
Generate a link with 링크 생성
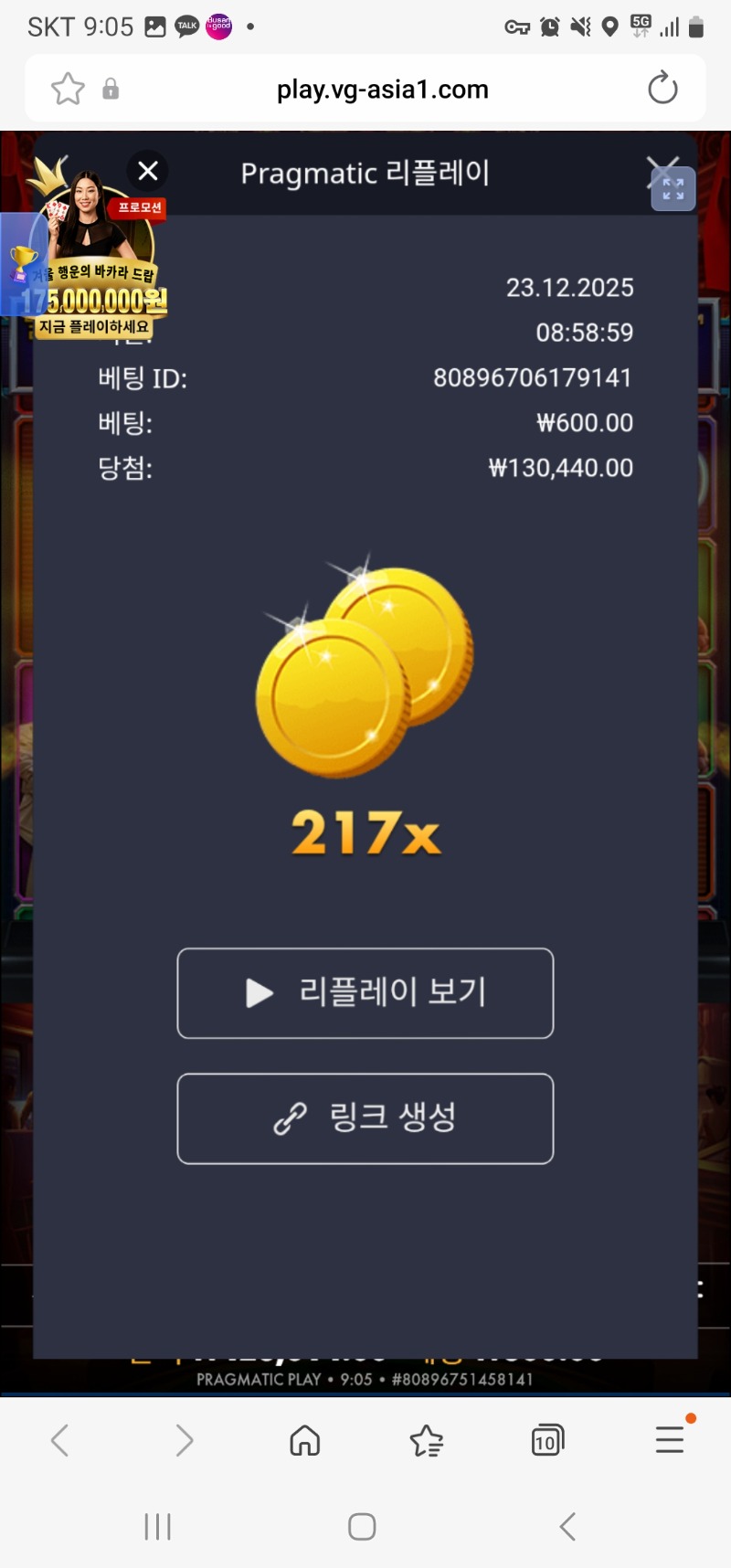pyautogui.click(x=365, y=1118)
